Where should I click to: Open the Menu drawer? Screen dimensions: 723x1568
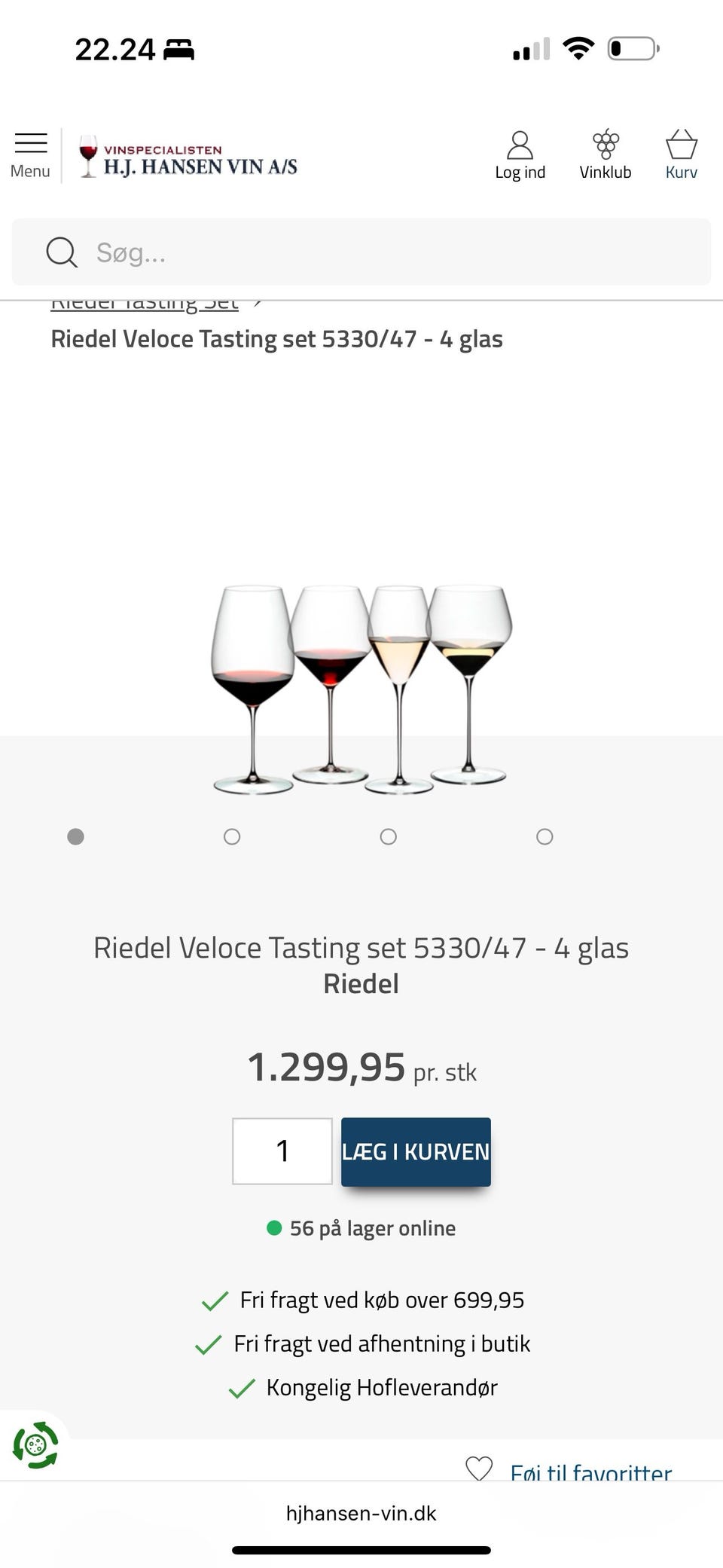(x=30, y=155)
